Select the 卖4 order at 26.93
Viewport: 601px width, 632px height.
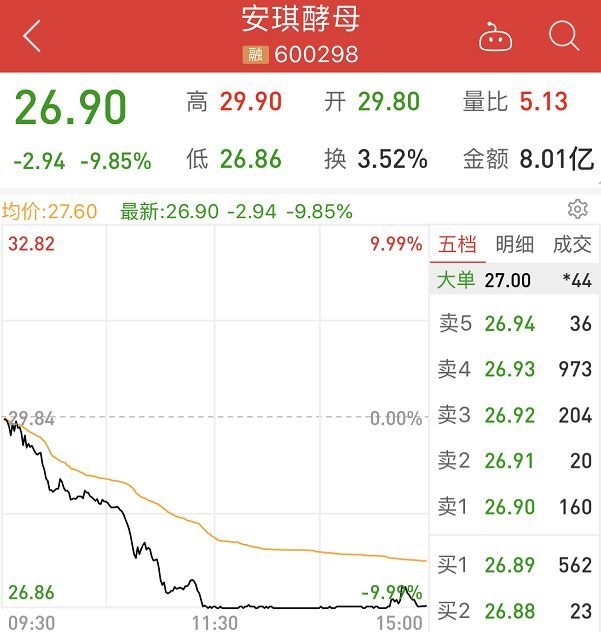(515, 370)
